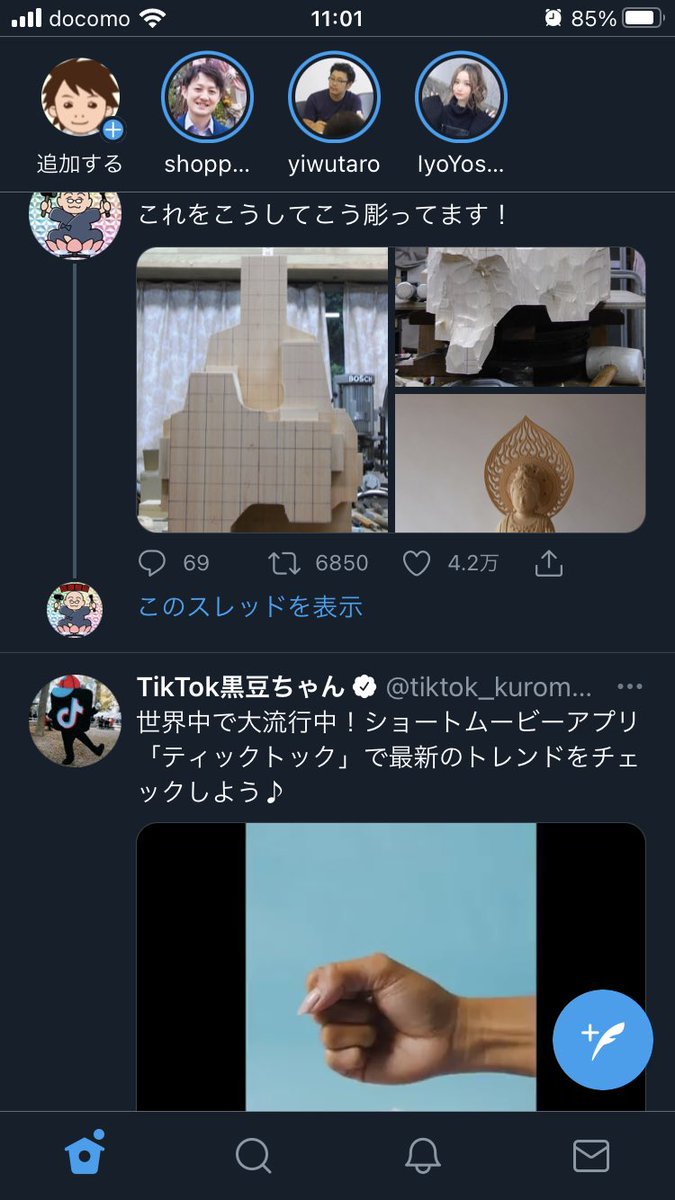Retweet the wood carving tweet
Viewport: 675px width, 1200px height.
(x=285, y=564)
